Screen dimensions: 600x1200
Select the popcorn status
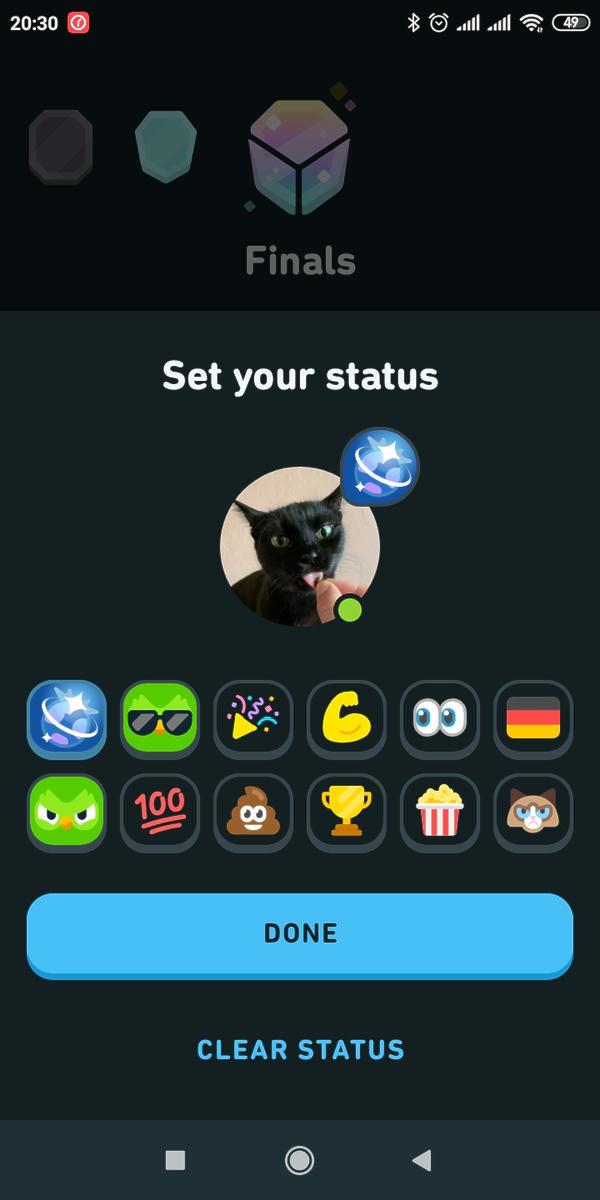click(440, 812)
